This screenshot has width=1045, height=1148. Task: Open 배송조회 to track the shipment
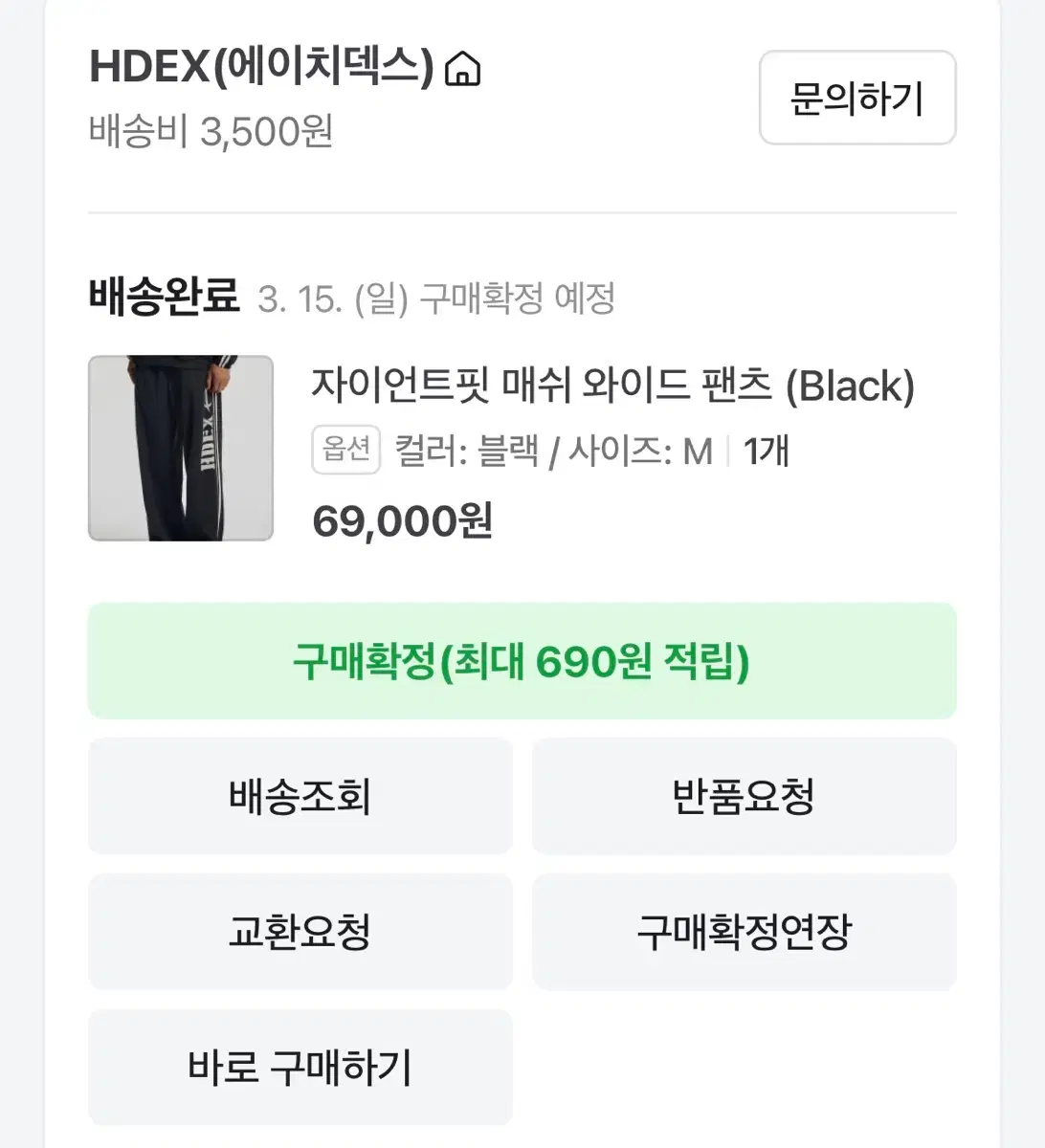coord(300,797)
